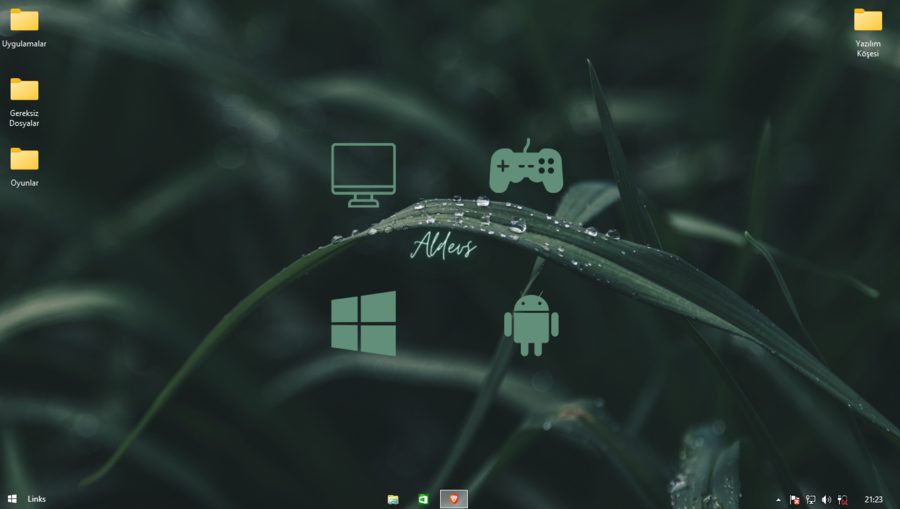Switch to the Brave browser window
900x509 pixels.
pyautogui.click(x=453, y=499)
